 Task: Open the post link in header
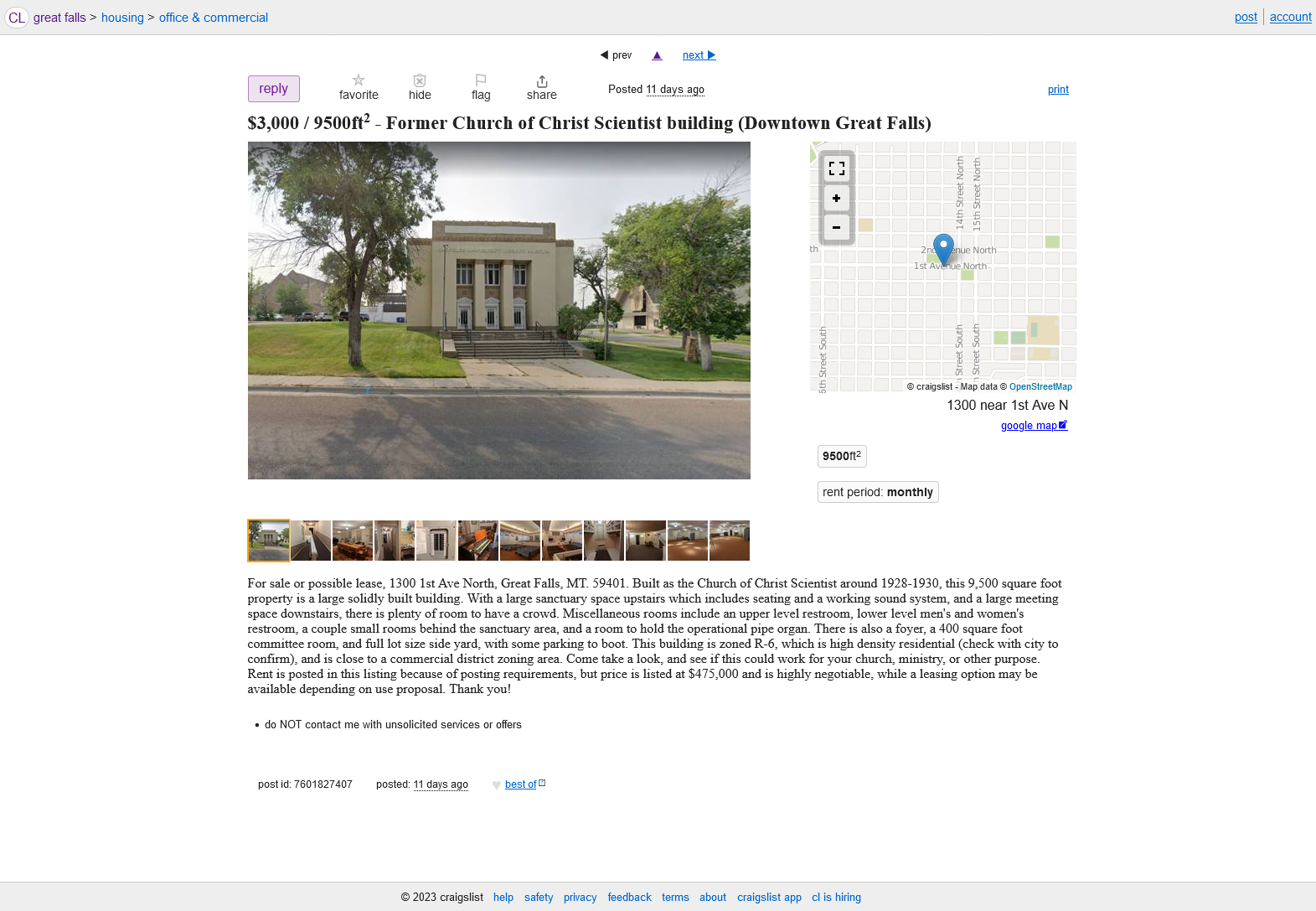point(1246,17)
